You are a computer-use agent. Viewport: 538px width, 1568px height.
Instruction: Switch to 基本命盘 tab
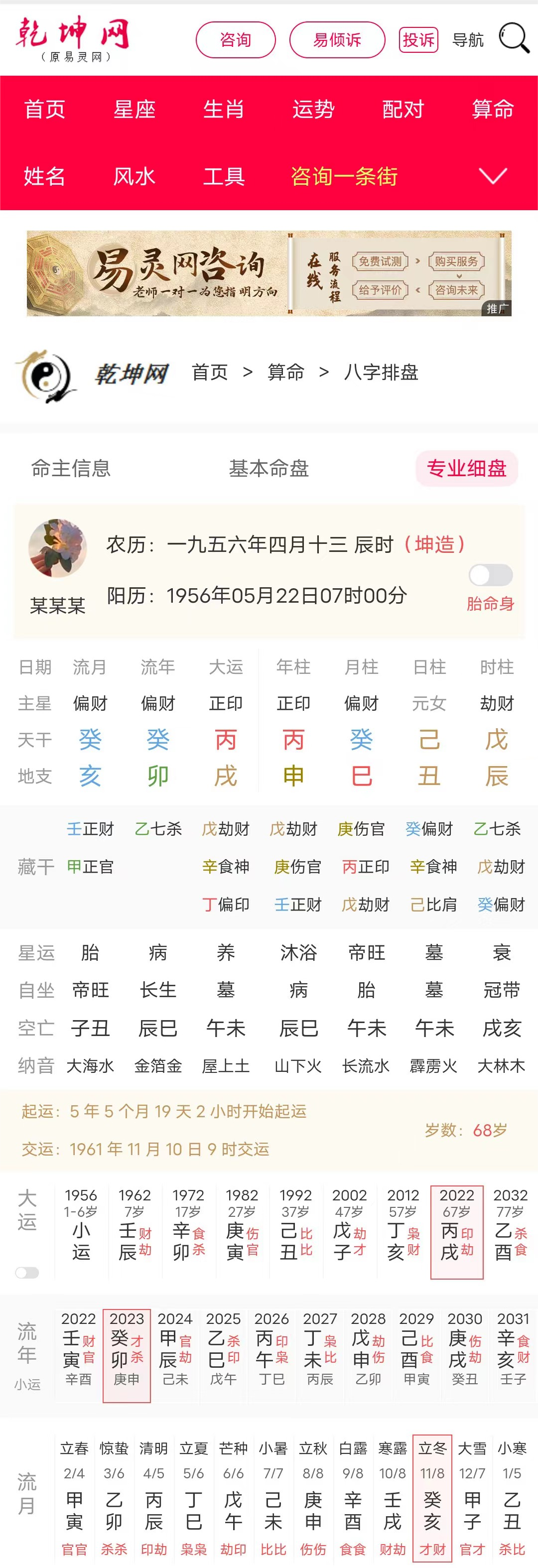[269, 468]
